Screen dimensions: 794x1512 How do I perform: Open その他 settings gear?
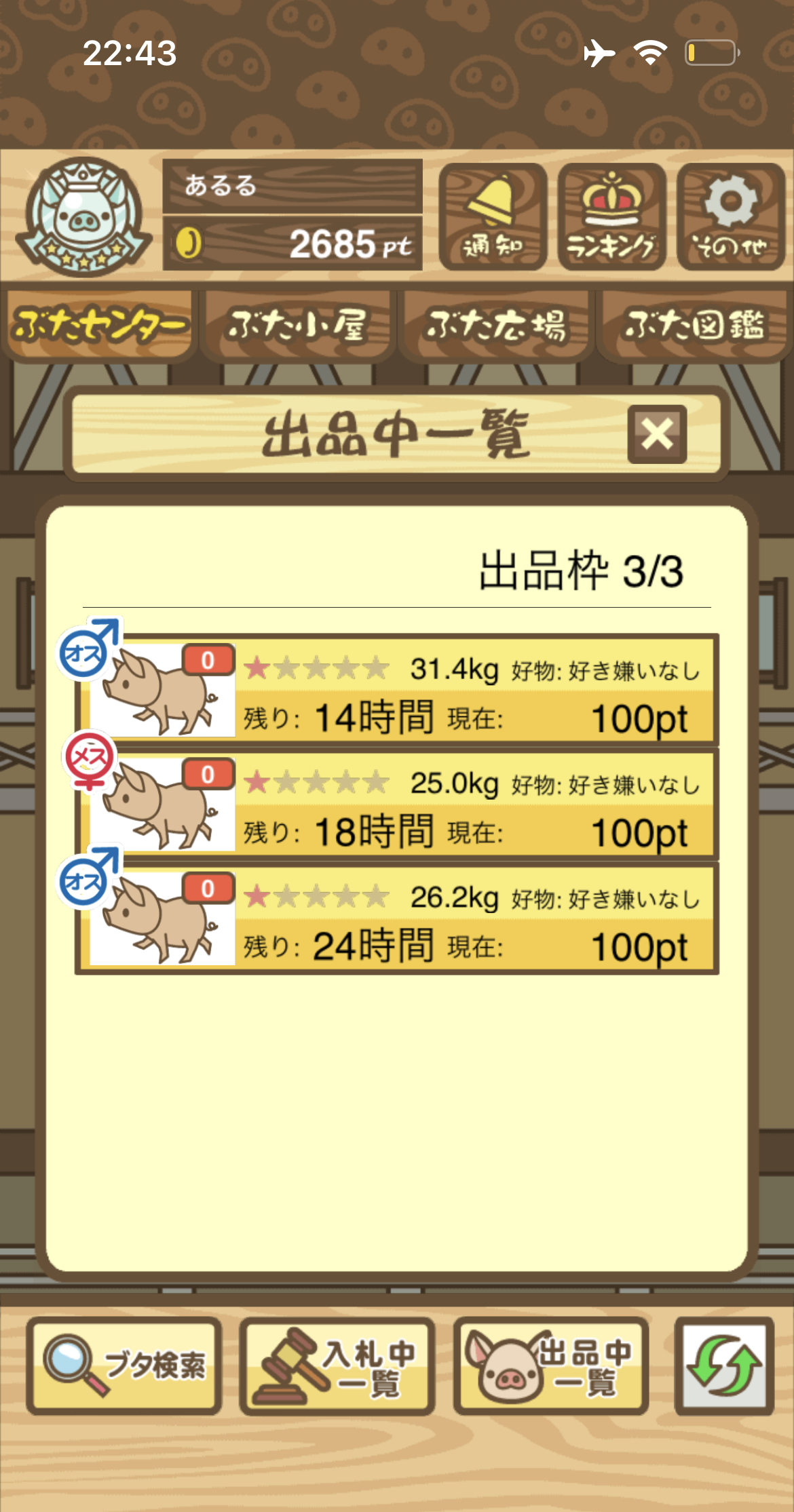point(731,217)
